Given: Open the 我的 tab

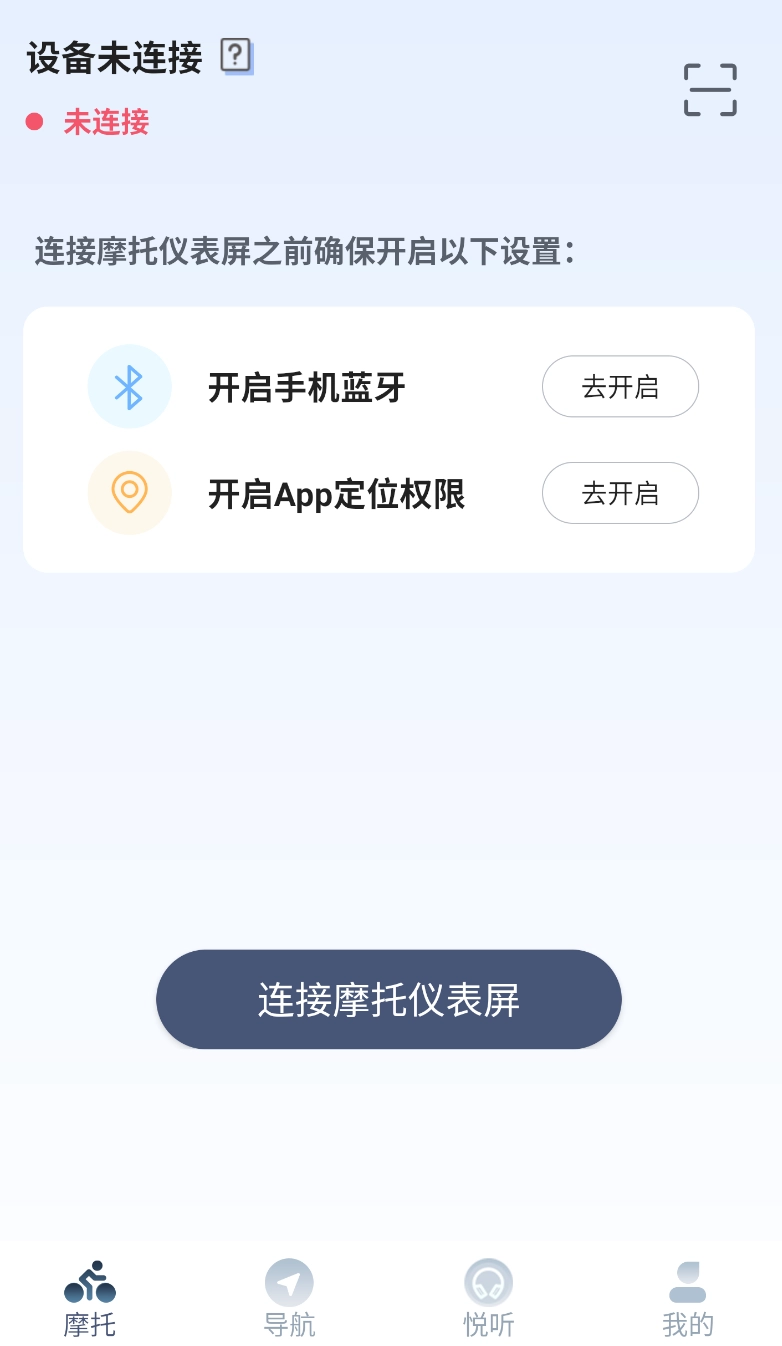Looking at the screenshot, I should 687,1295.
